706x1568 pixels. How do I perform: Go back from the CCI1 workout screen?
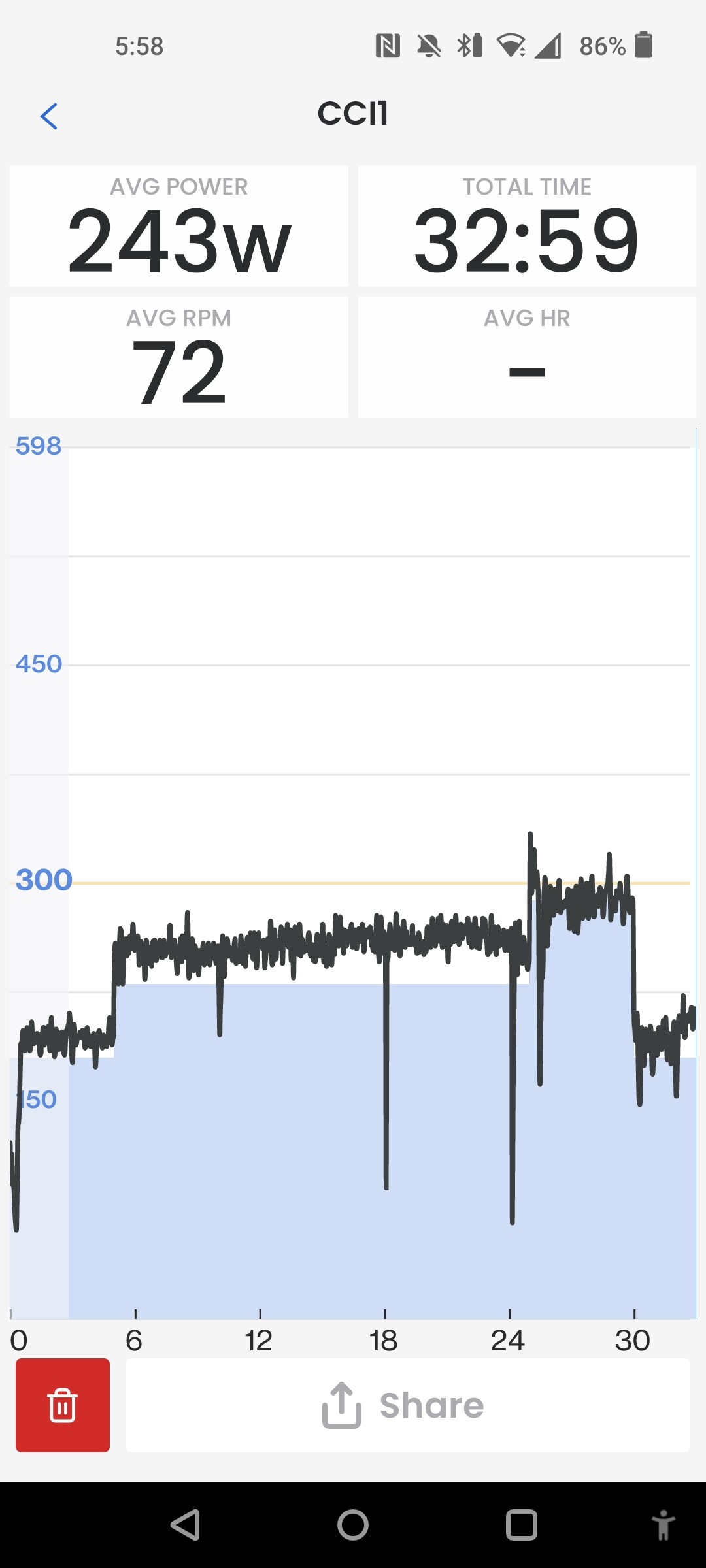click(x=49, y=116)
